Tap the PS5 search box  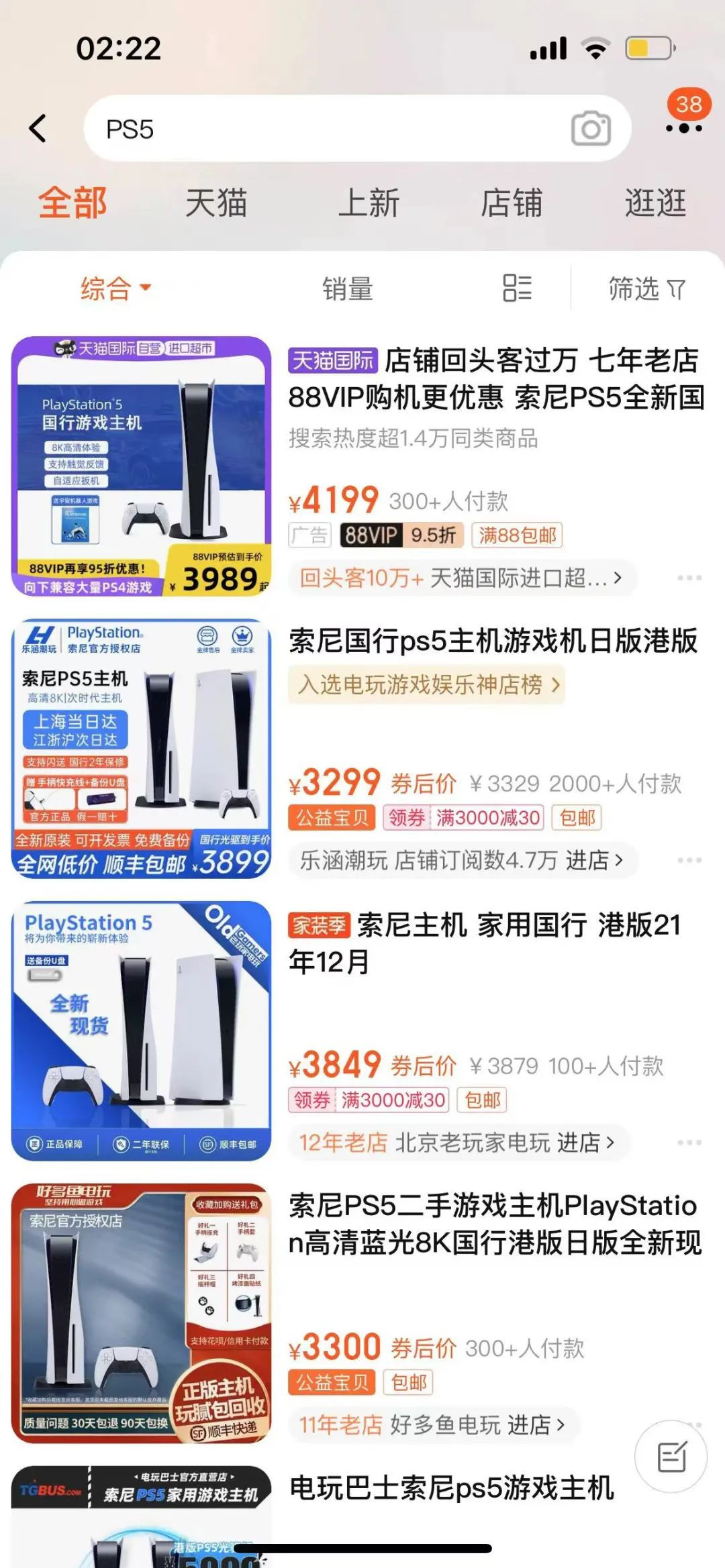pyautogui.click(x=322, y=129)
